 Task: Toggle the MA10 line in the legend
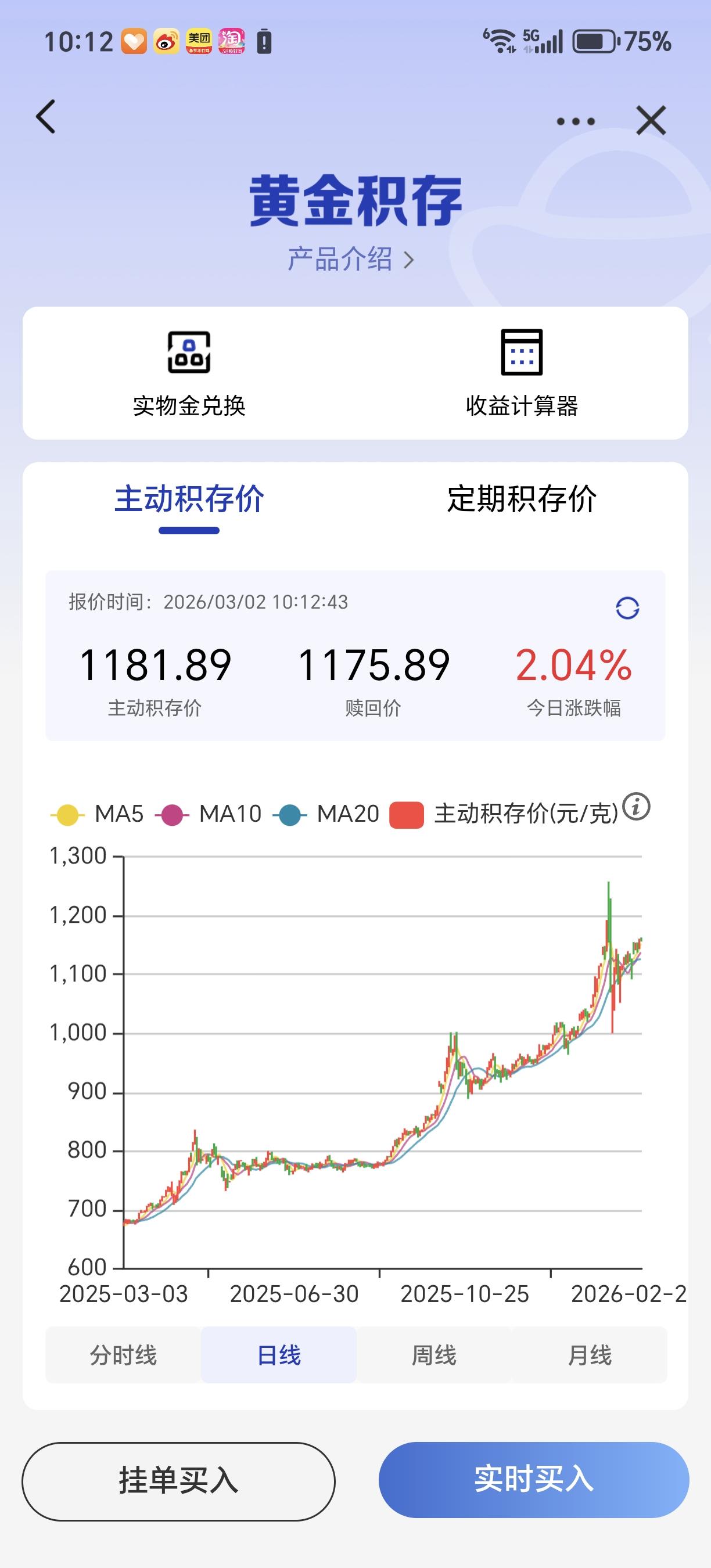coord(208,814)
